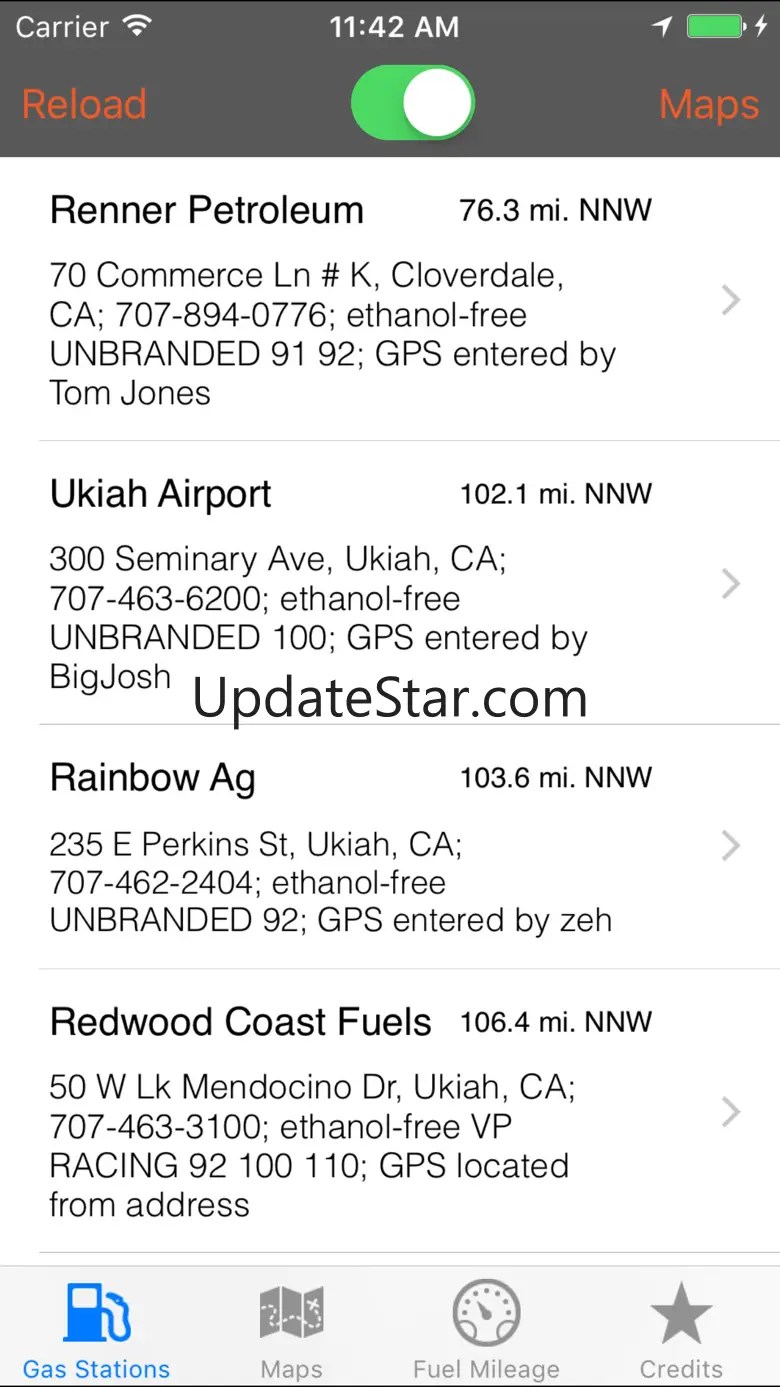
Task: Select the Rainbow Ag station
Action: point(390,847)
